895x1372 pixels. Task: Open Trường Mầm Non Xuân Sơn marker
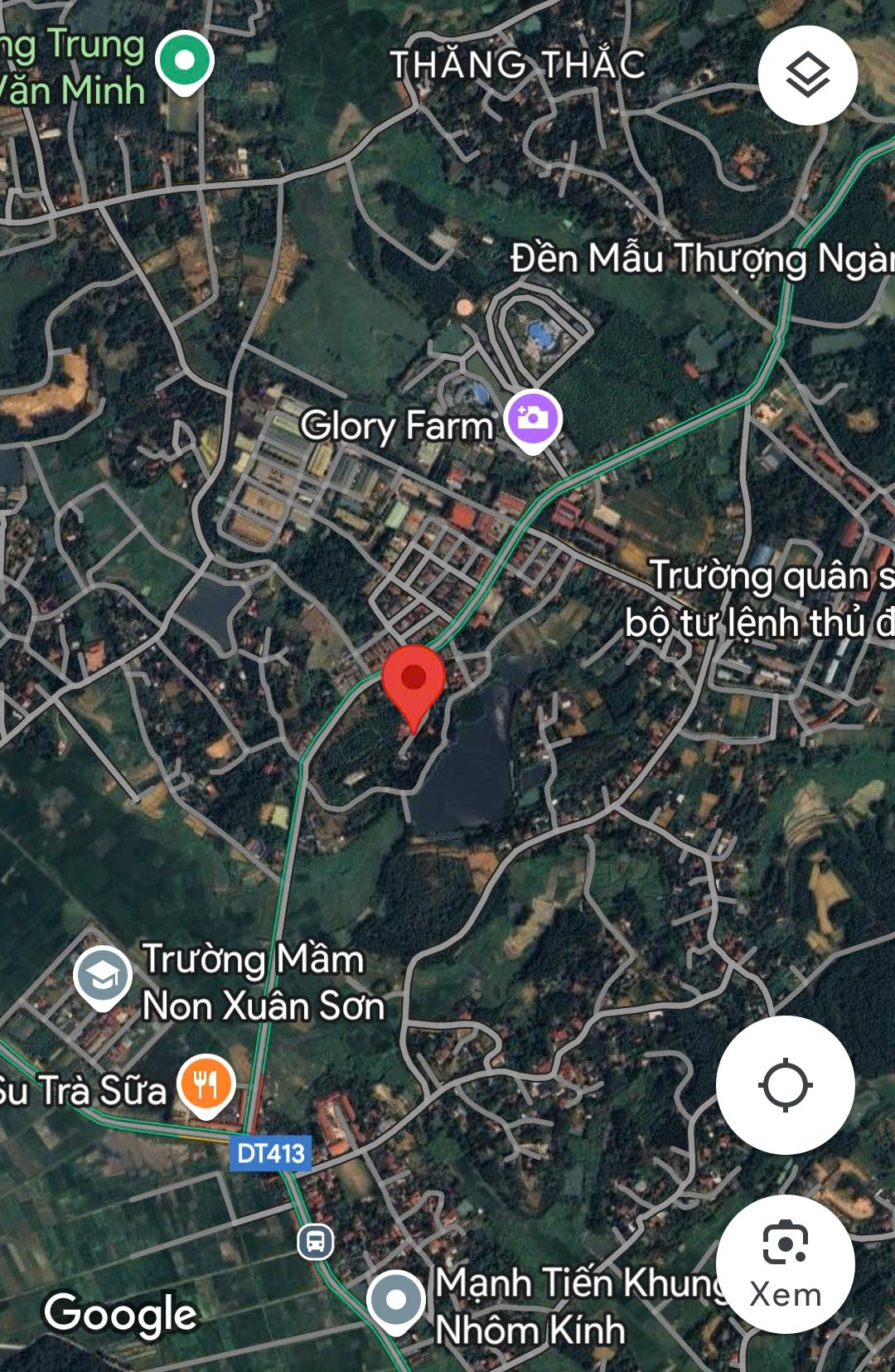[x=102, y=976]
